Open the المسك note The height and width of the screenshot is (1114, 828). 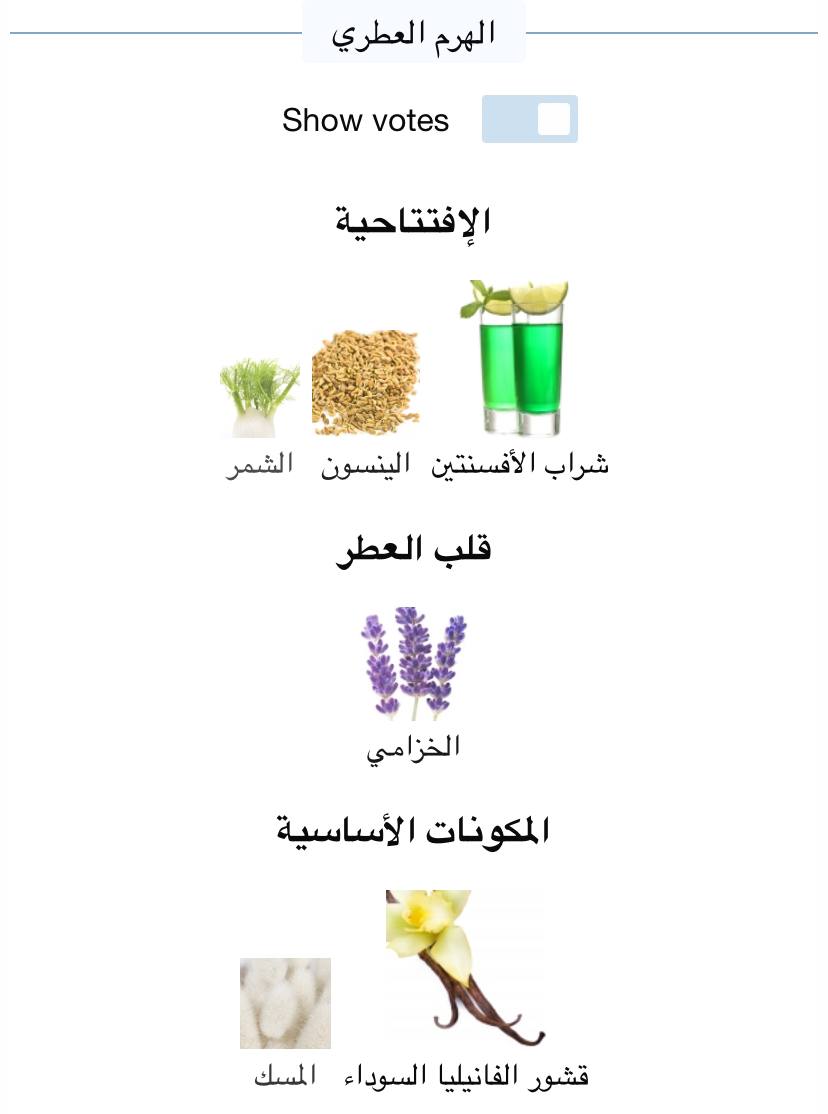pos(285,1005)
